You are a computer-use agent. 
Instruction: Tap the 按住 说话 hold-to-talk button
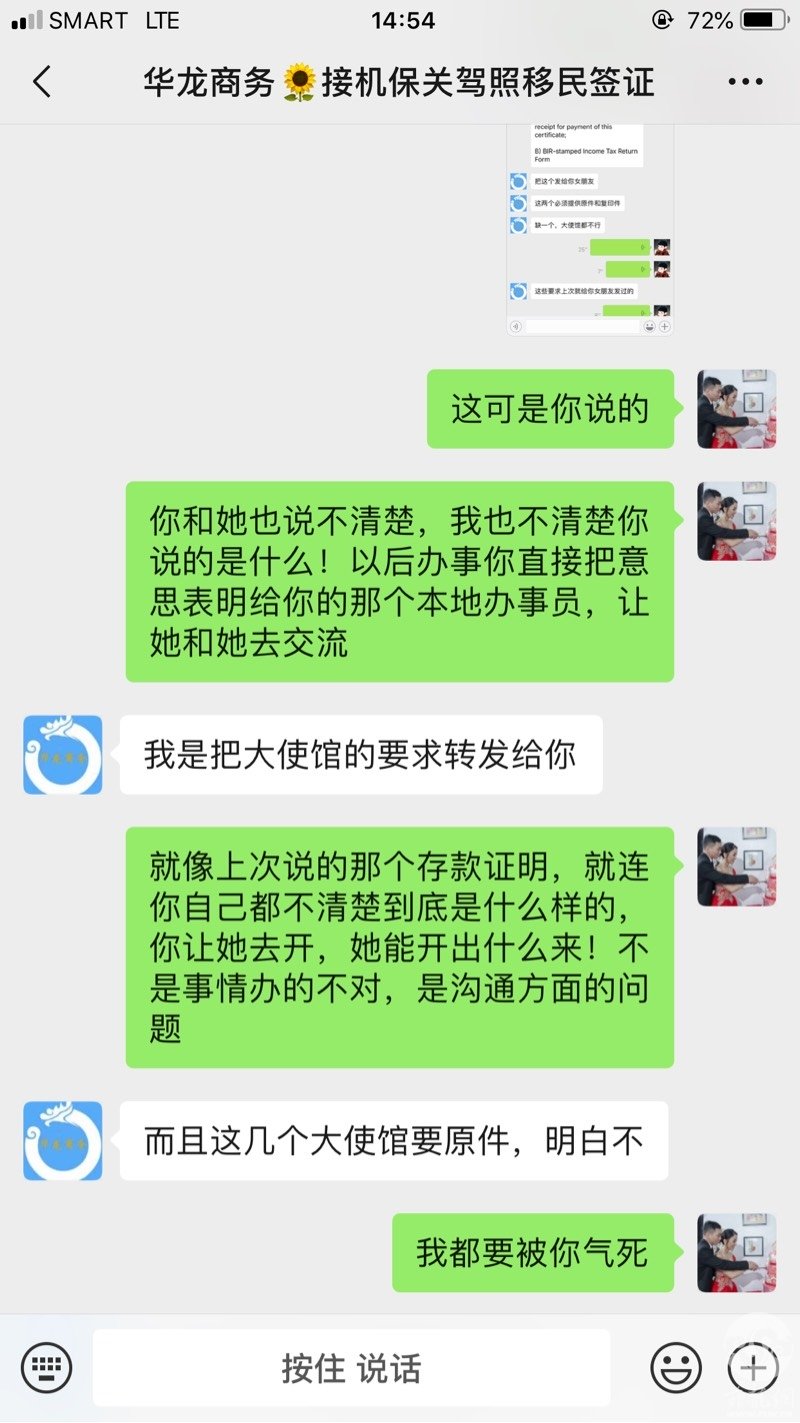pyautogui.click(x=351, y=1368)
